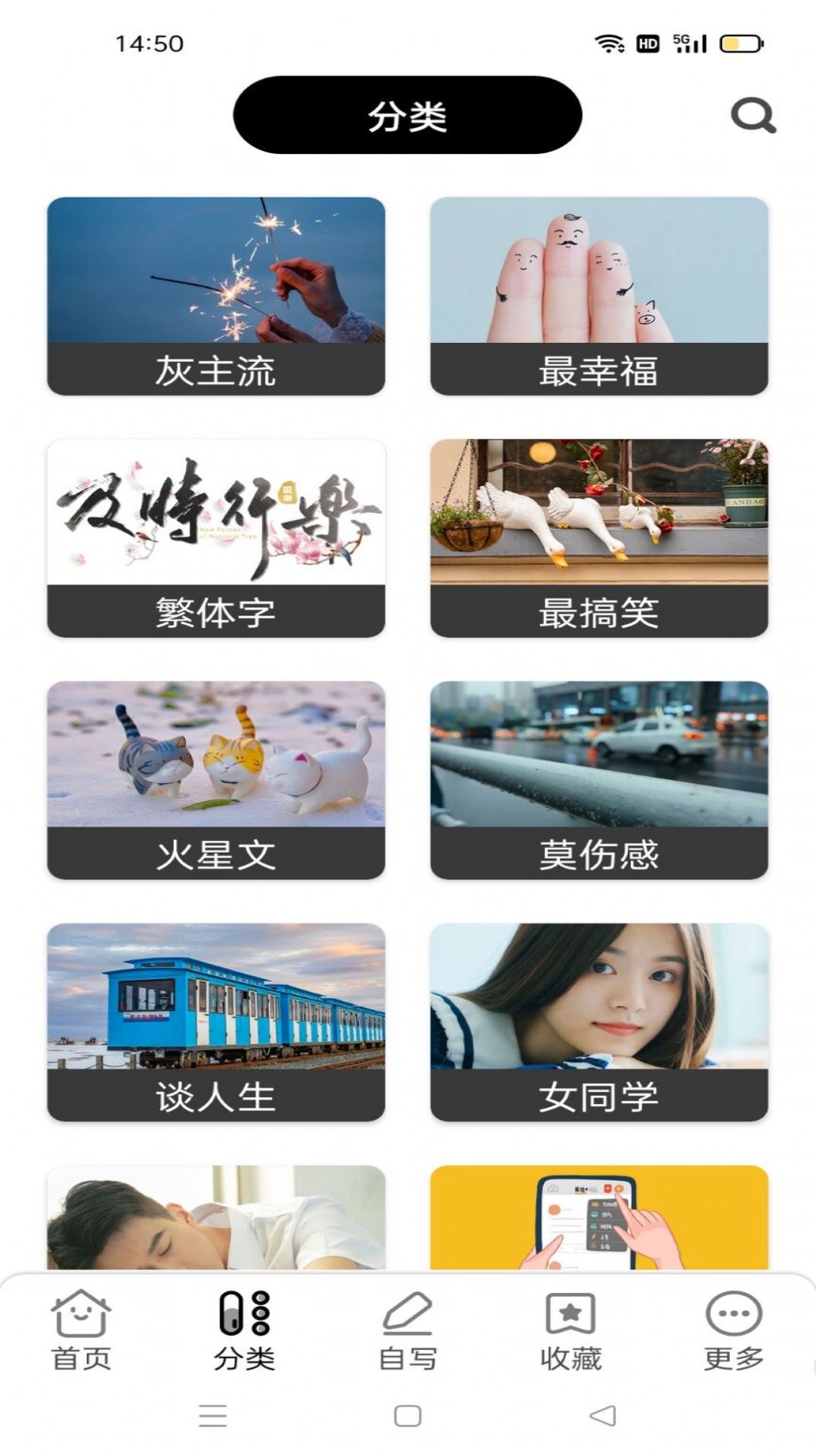The height and width of the screenshot is (1456, 816).
Task: Switch to the 首页 tab
Action: pyautogui.click(x=81, y=1330)
